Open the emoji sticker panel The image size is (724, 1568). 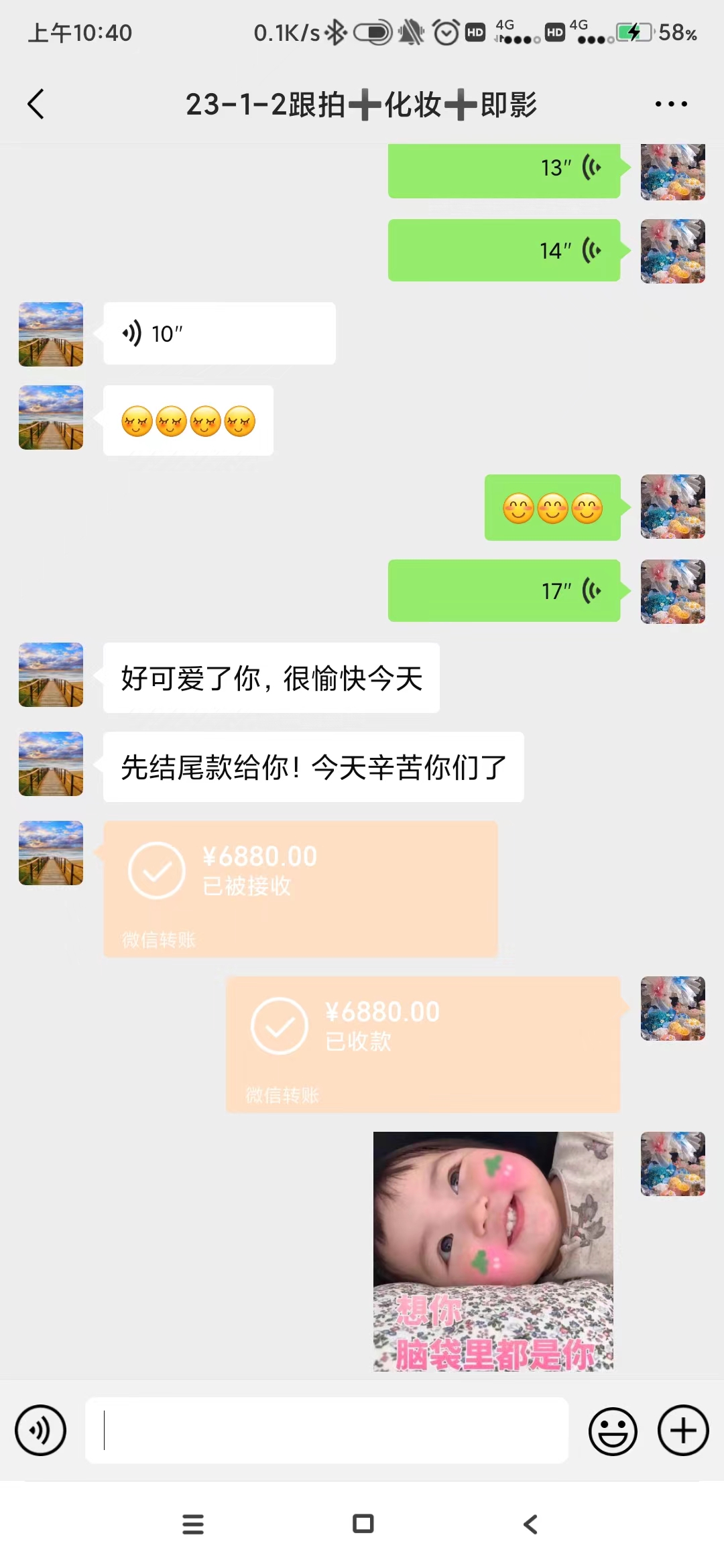tap(613, 1431)
